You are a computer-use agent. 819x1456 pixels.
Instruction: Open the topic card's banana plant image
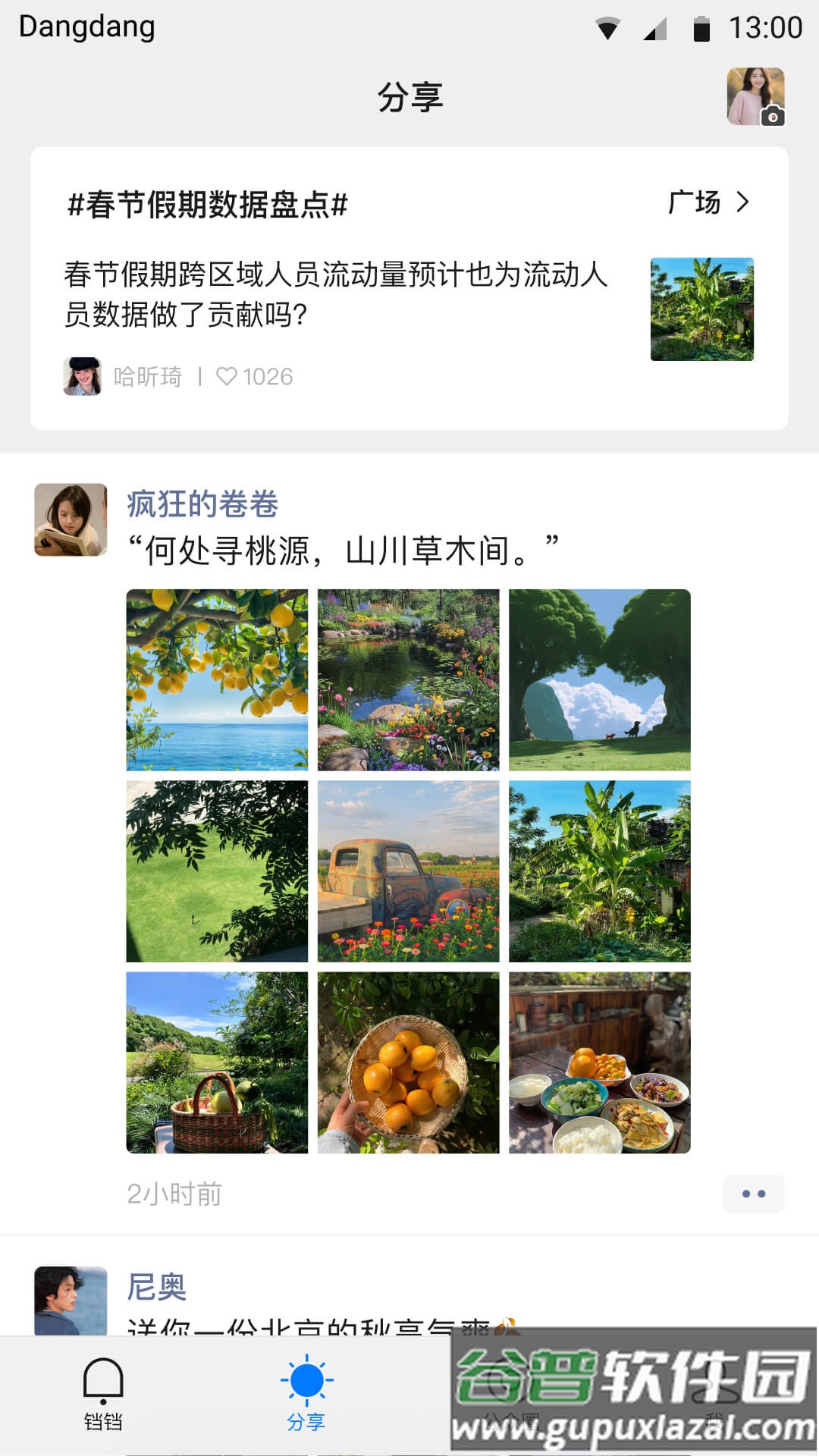tap(701, 309)
